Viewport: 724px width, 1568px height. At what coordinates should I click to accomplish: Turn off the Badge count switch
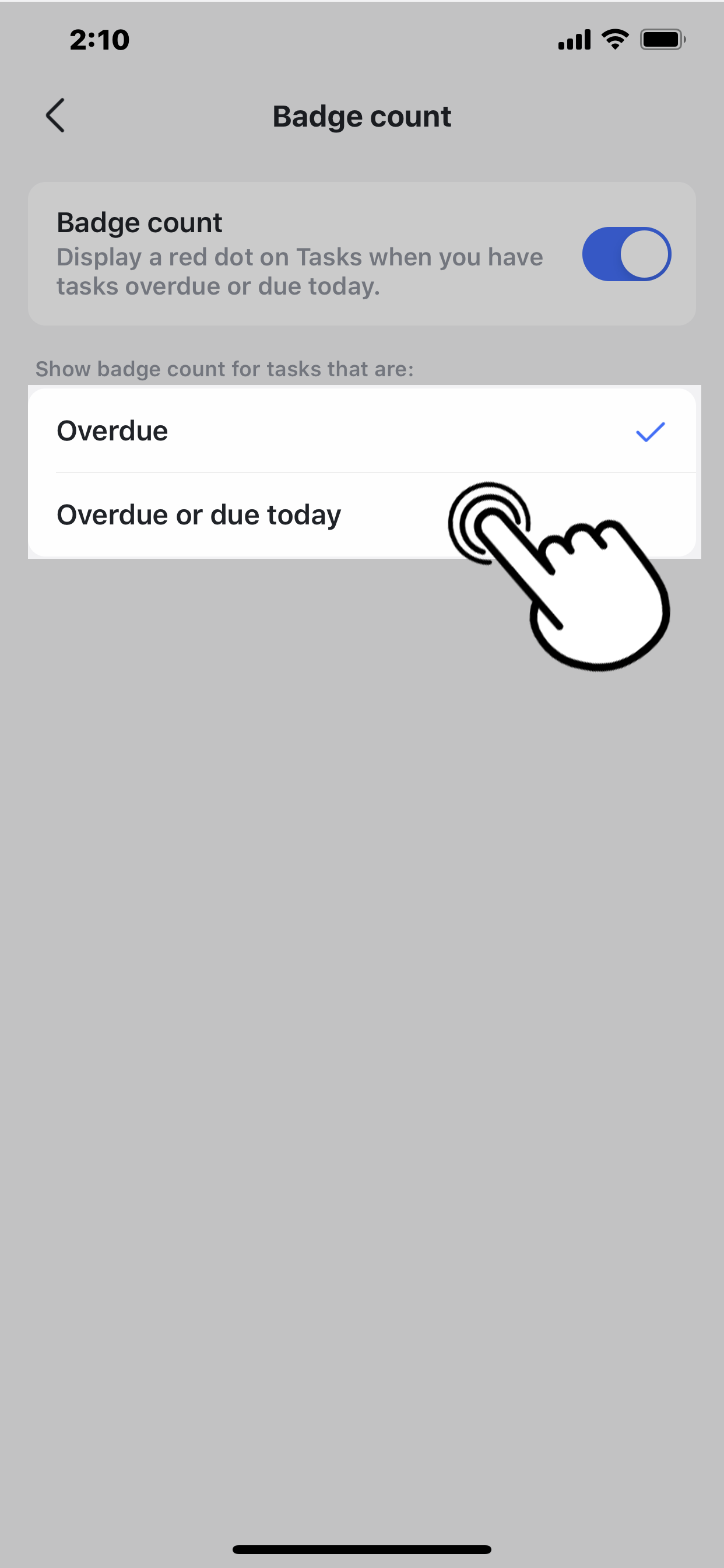point(626,254)
